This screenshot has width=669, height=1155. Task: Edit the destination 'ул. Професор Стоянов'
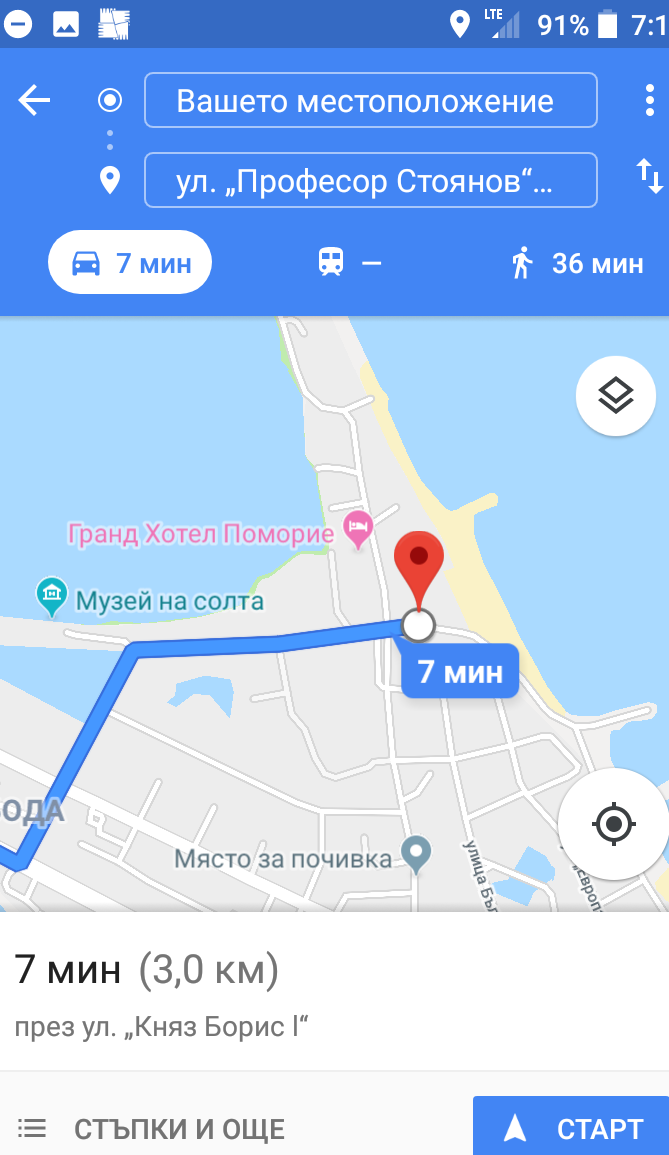[x=371, y=180]
